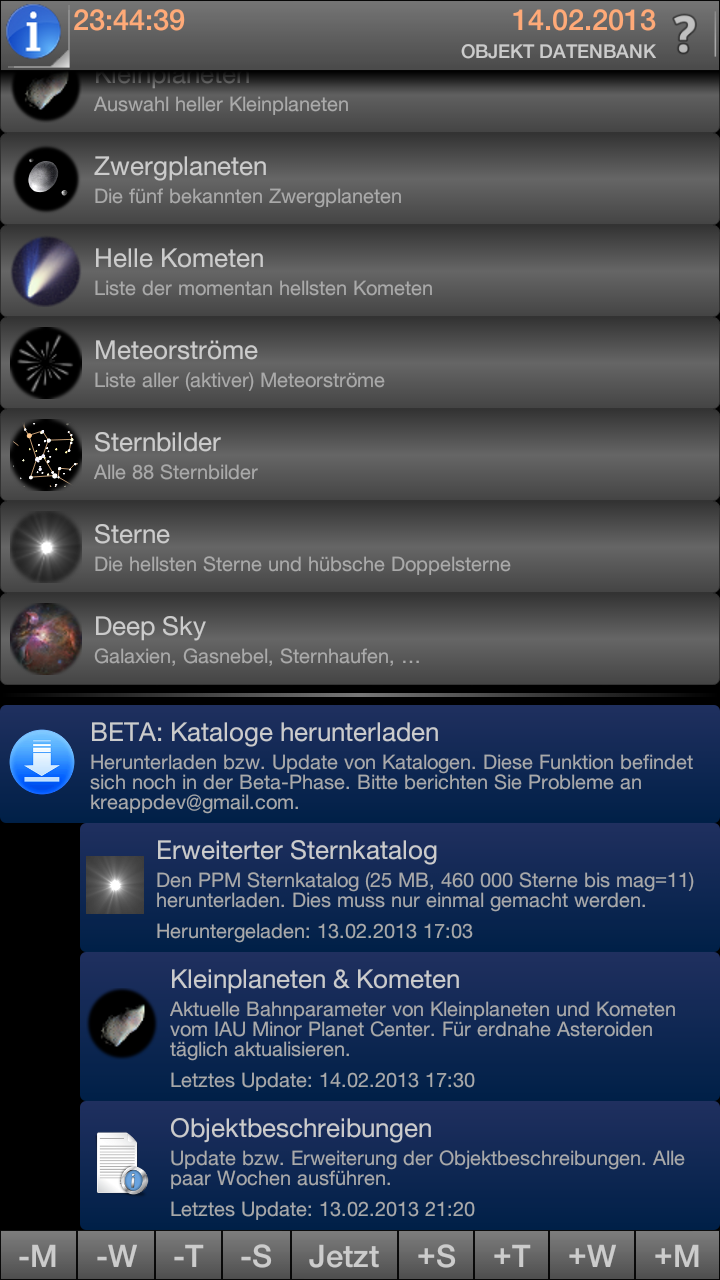This screenshot has width=720, height=1280.
Task: Update the Objektbeschreibungen
Action: pos(400,1166)
